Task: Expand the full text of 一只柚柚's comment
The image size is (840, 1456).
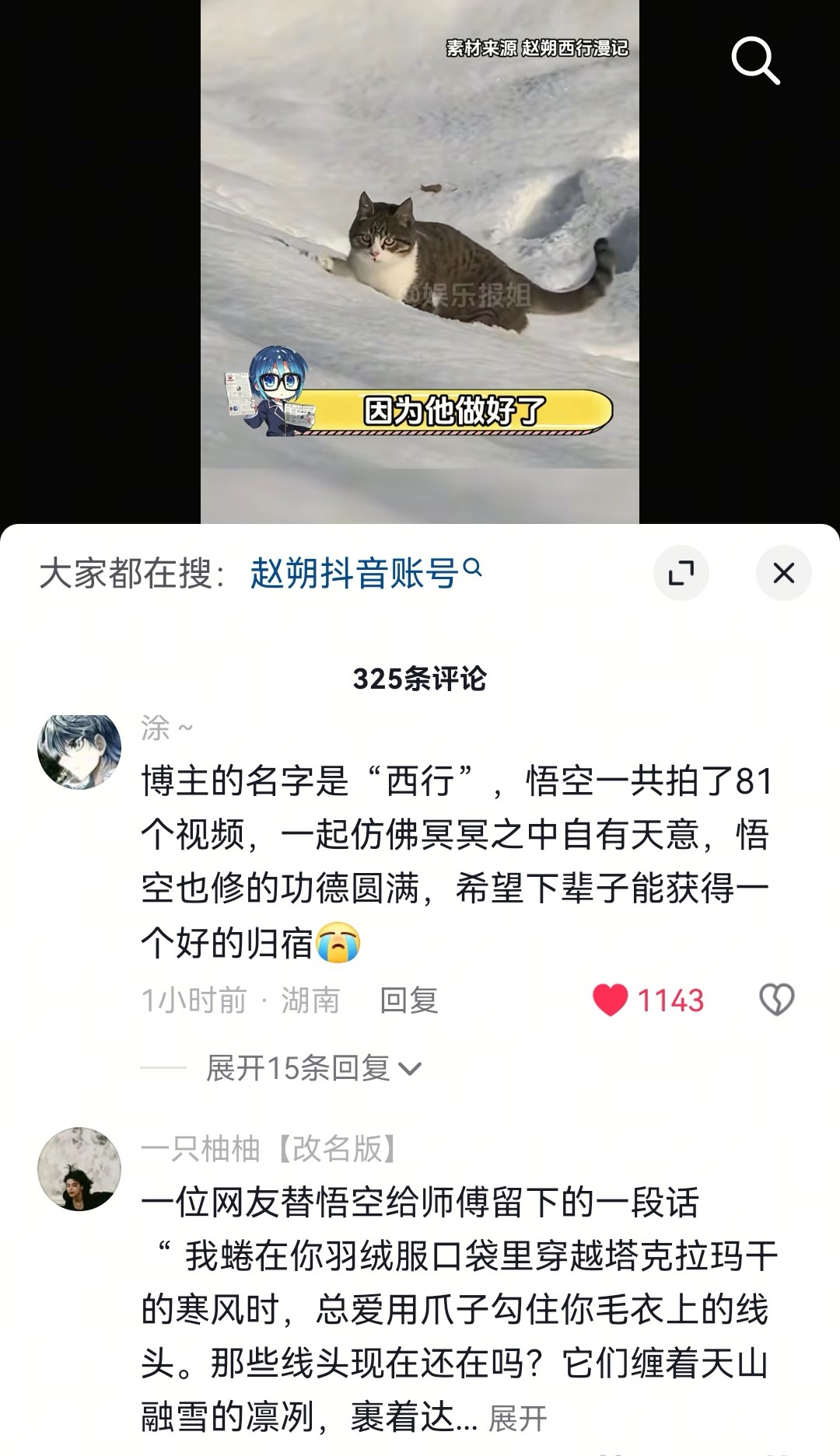Action: [517, 1419]
